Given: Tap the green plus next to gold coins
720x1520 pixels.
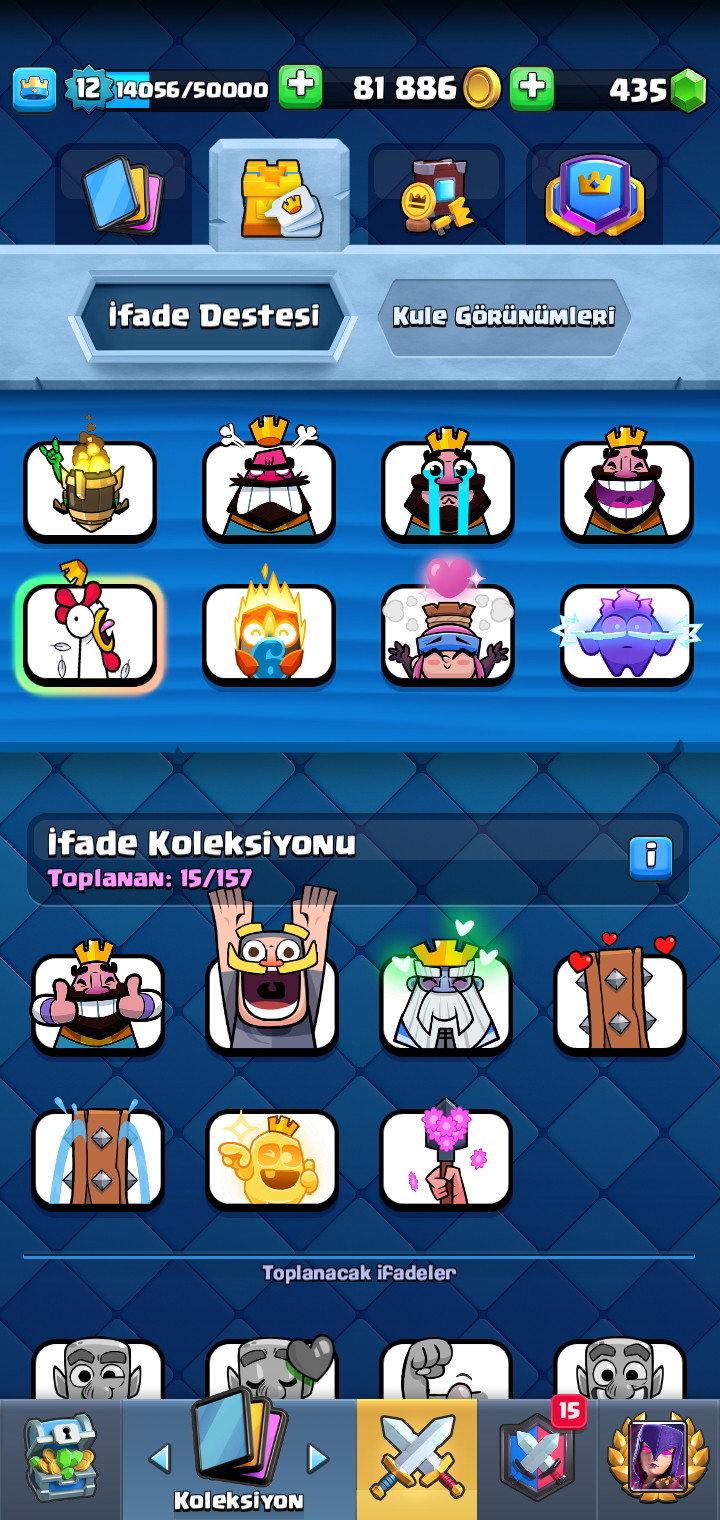Looking at the screenshot, I should click(300, 88).
